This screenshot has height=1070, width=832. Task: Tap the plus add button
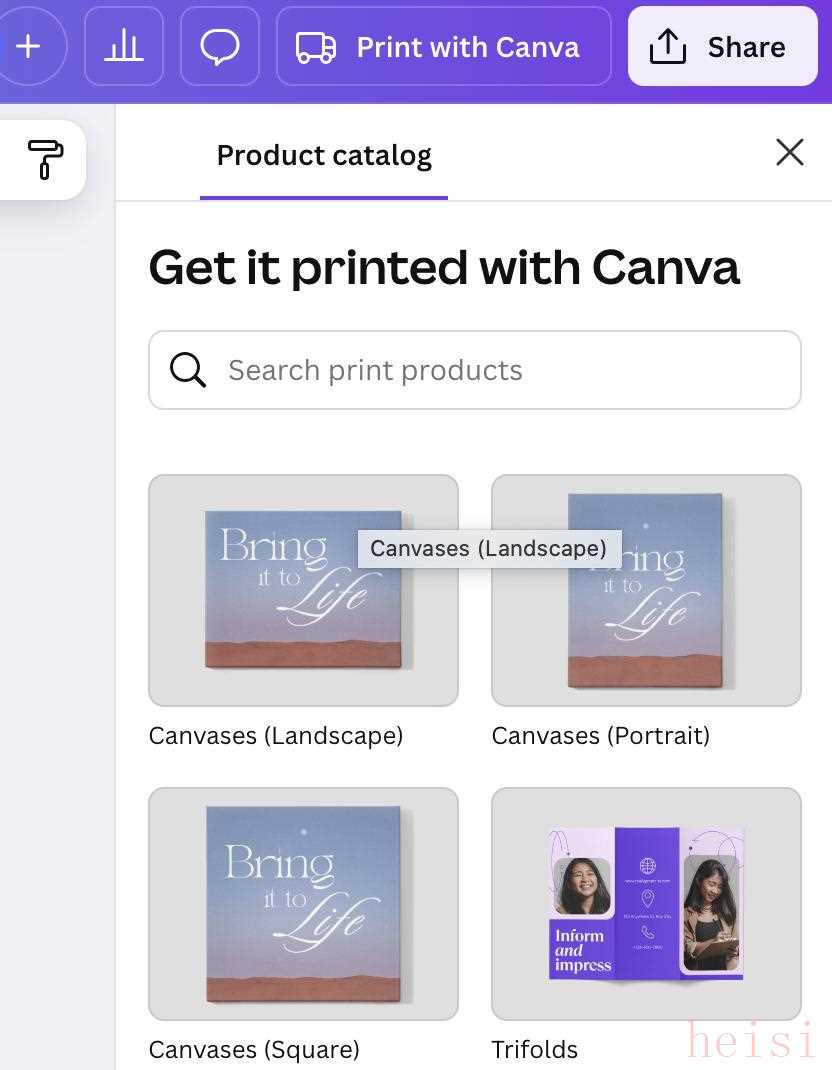click(29, 46)
